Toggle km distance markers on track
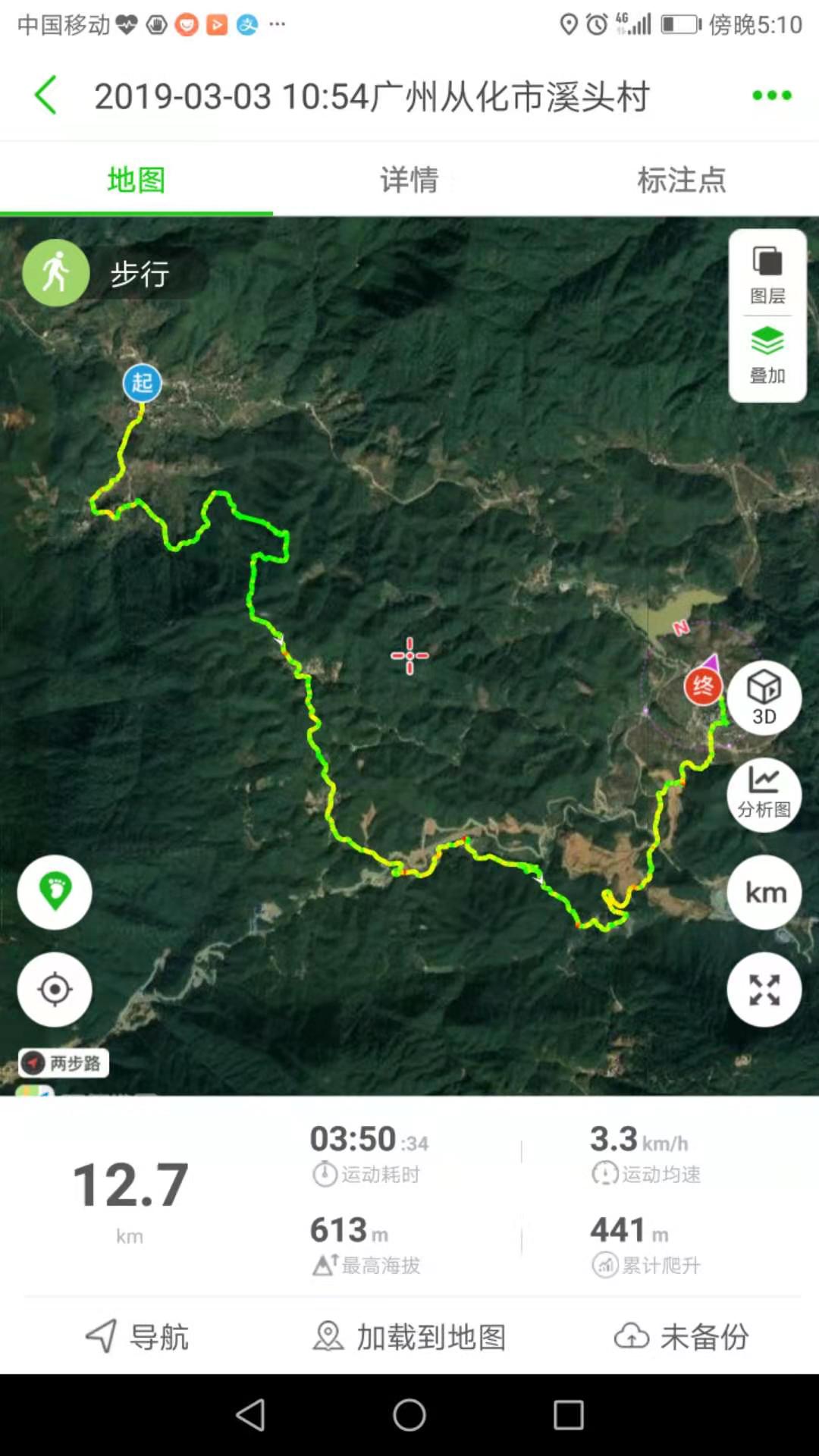The height and width of the screenshot is (1456, 819). pos(764,893)
